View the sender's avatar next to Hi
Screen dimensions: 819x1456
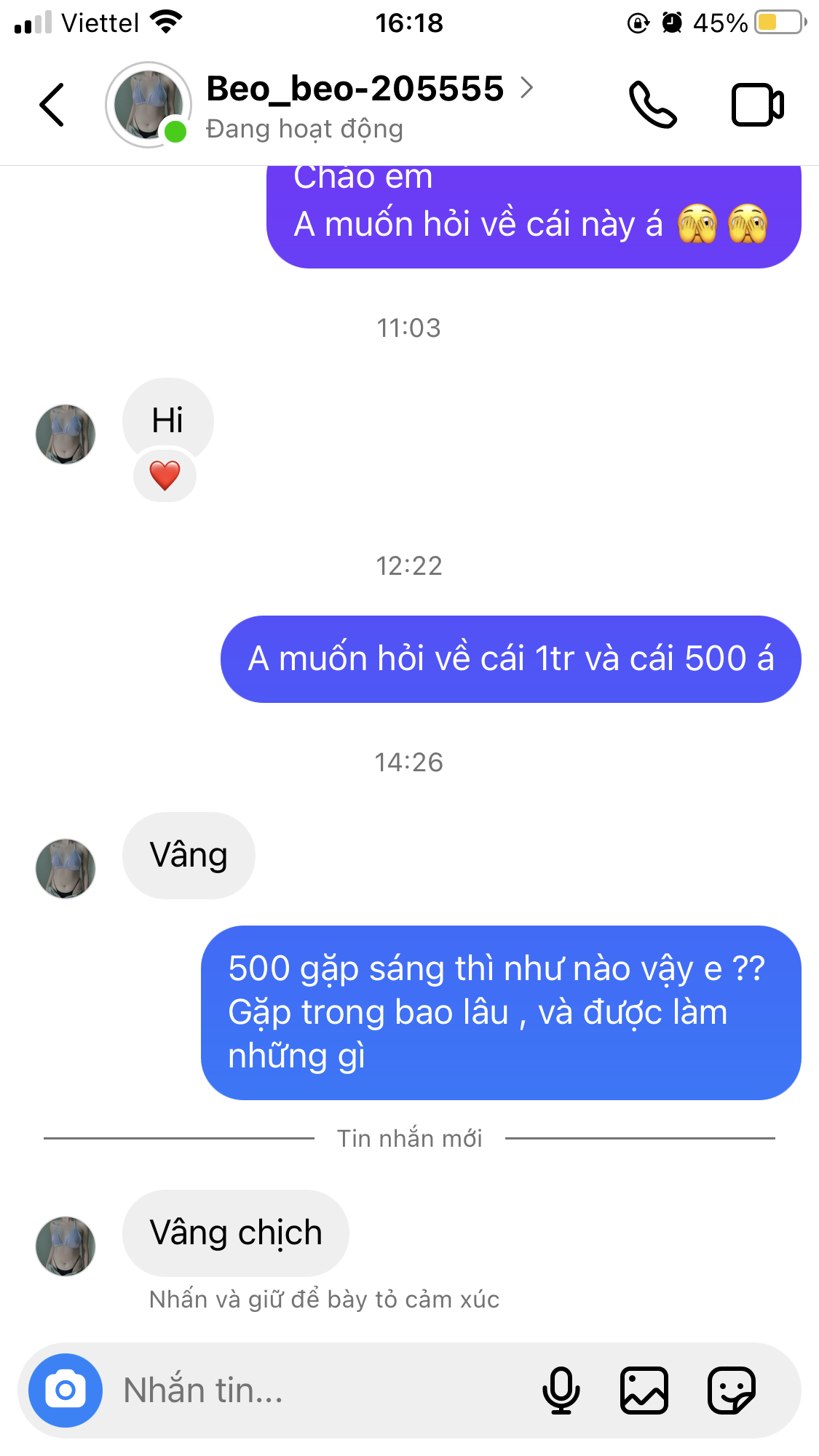66,434
